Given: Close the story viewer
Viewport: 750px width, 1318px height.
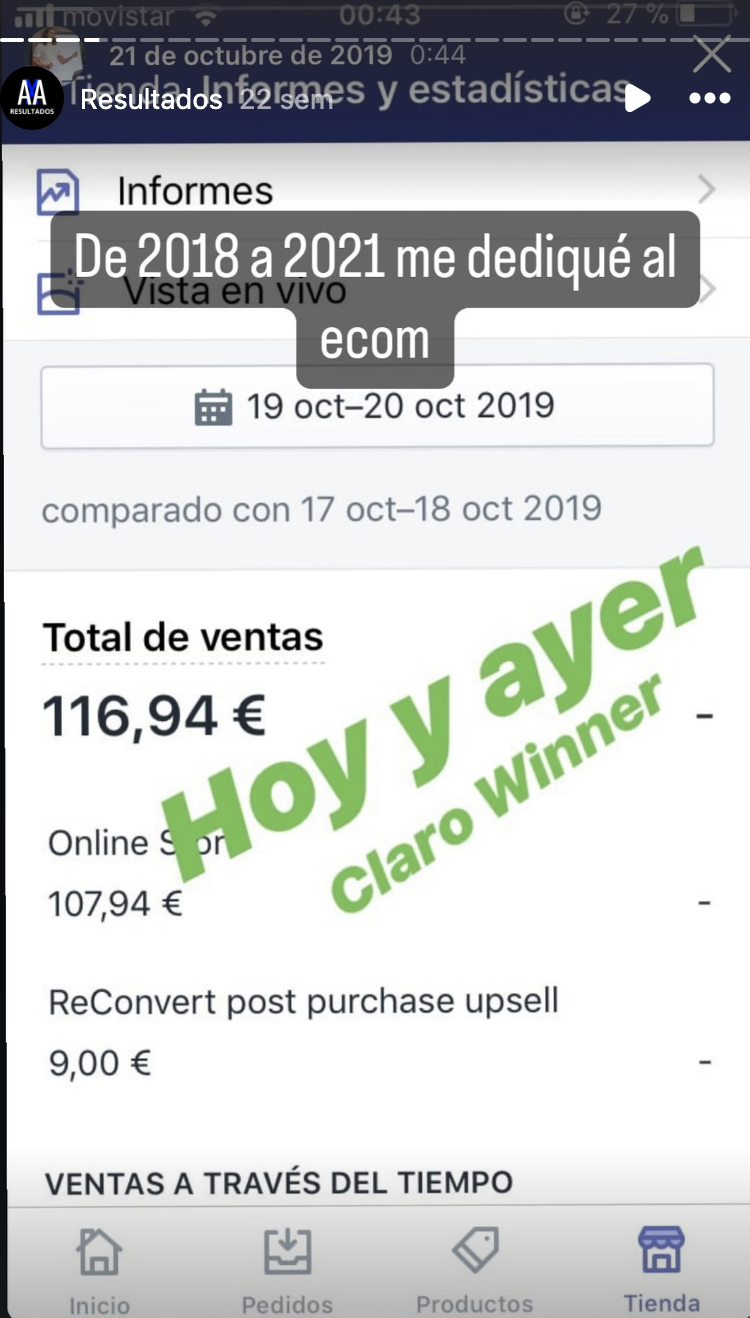Looking at the screenshot, I should coord(712,54).
